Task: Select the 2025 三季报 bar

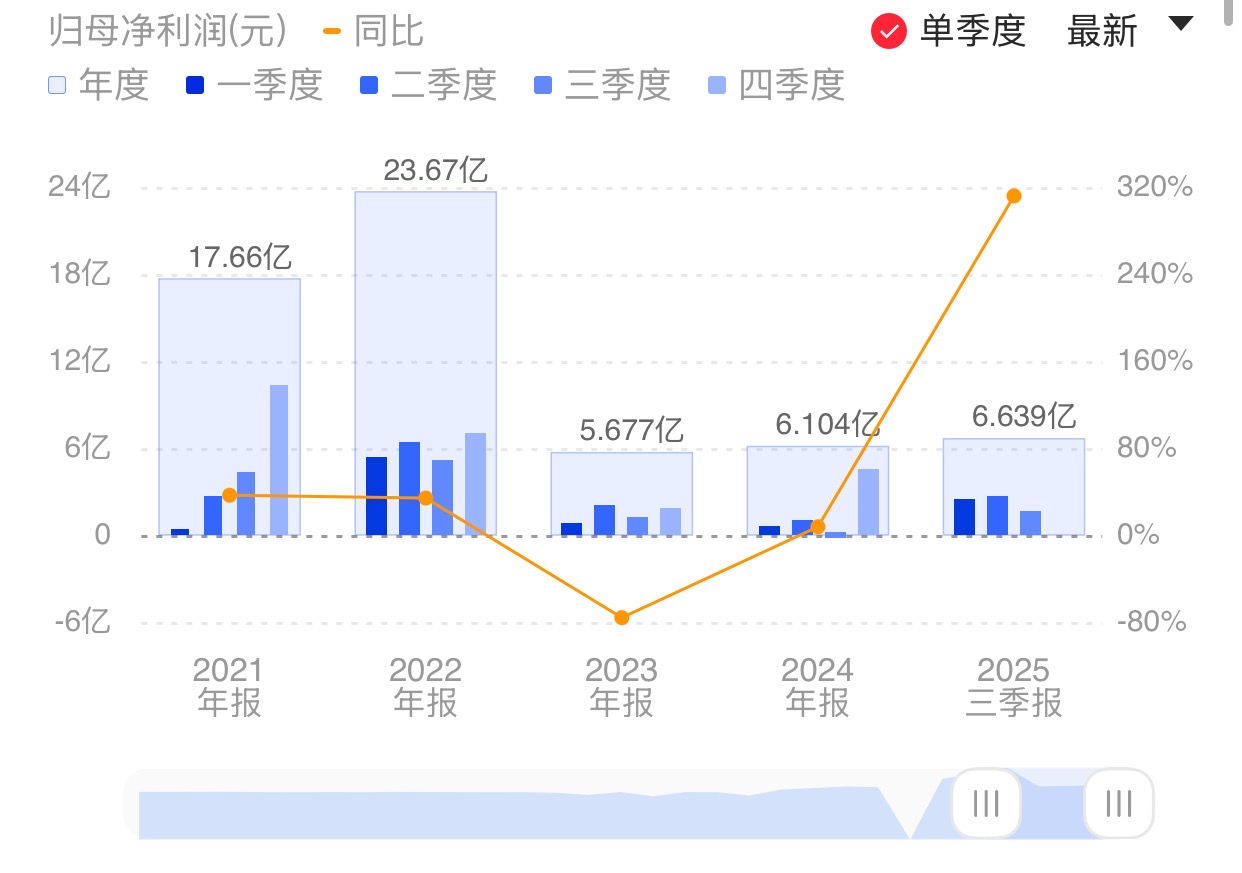Action: pos(1013,487)
